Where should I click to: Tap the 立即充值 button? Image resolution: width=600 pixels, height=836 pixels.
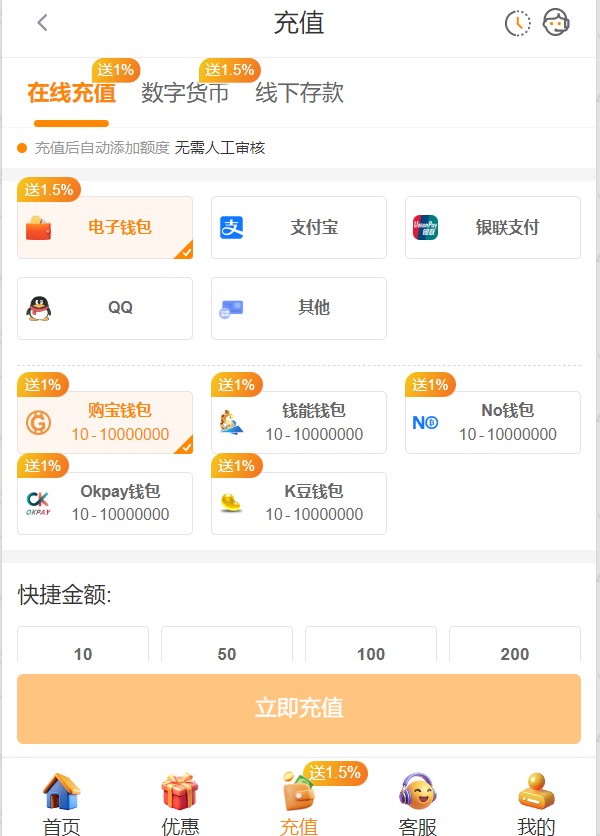299,709
